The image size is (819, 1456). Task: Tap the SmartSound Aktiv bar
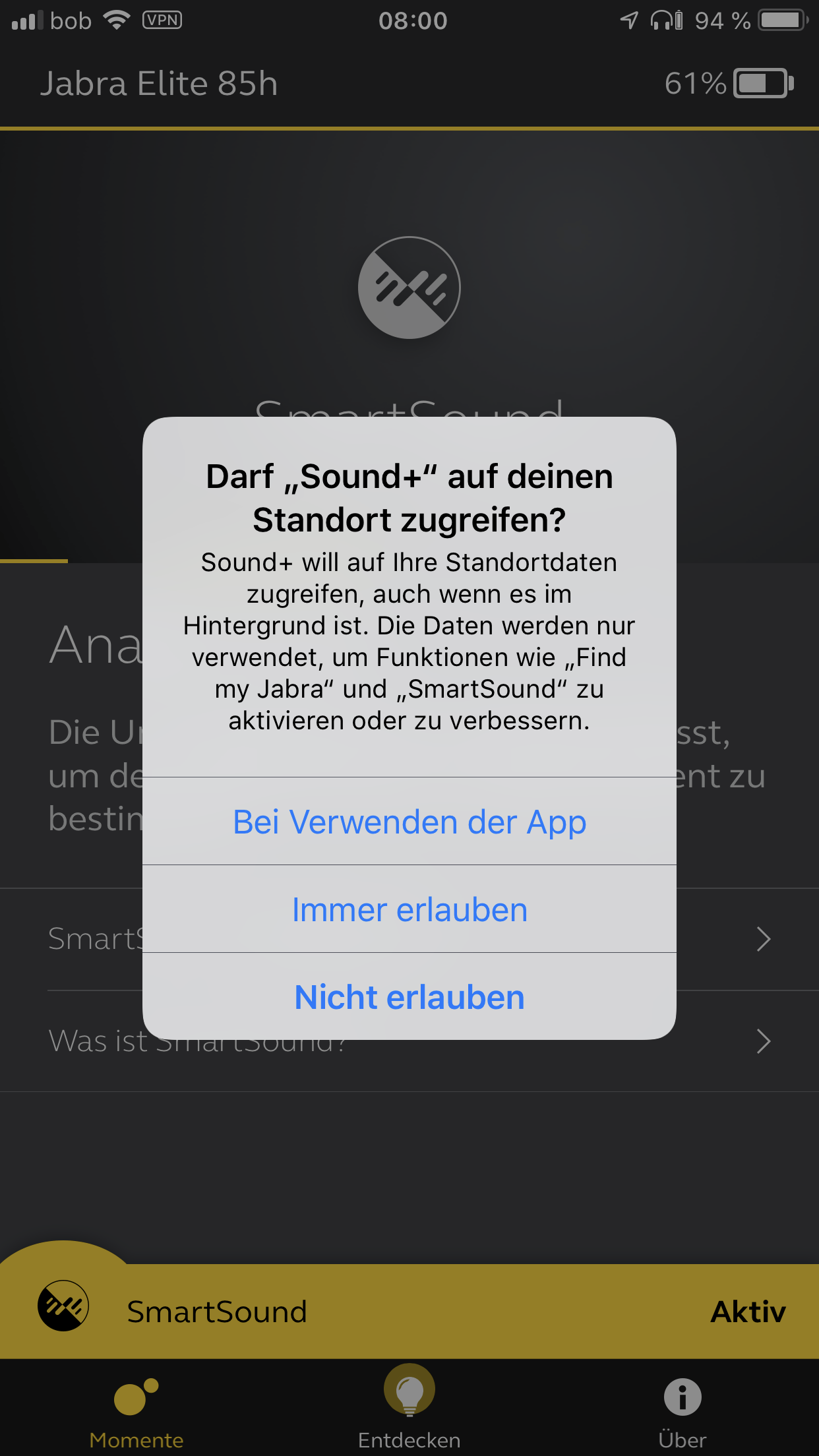click(x=409, y=1311)
